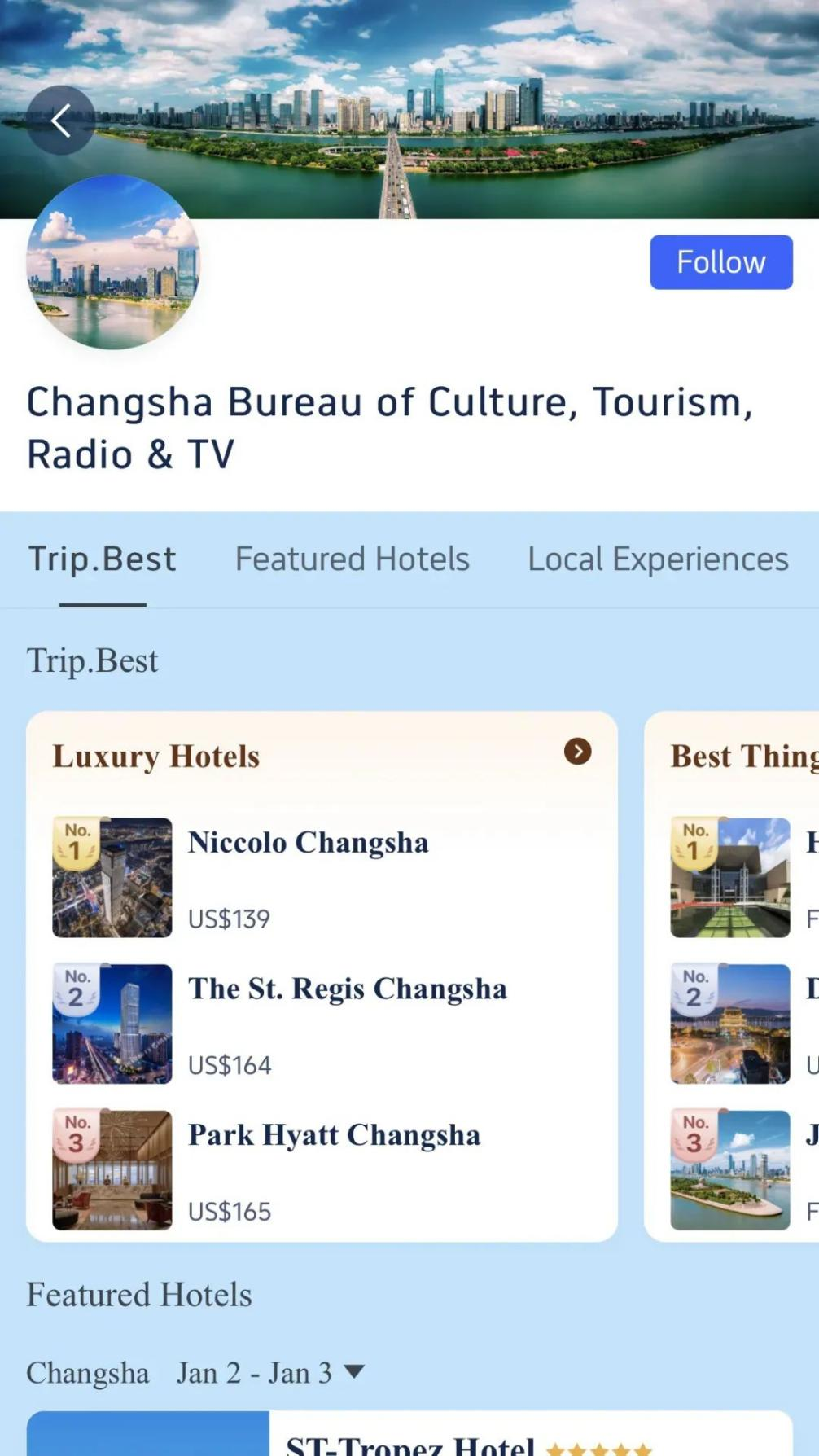This screenshot has height=1456, width=819.
Task: Follow the Changsha Bureau account
Action: coord(720,262)
